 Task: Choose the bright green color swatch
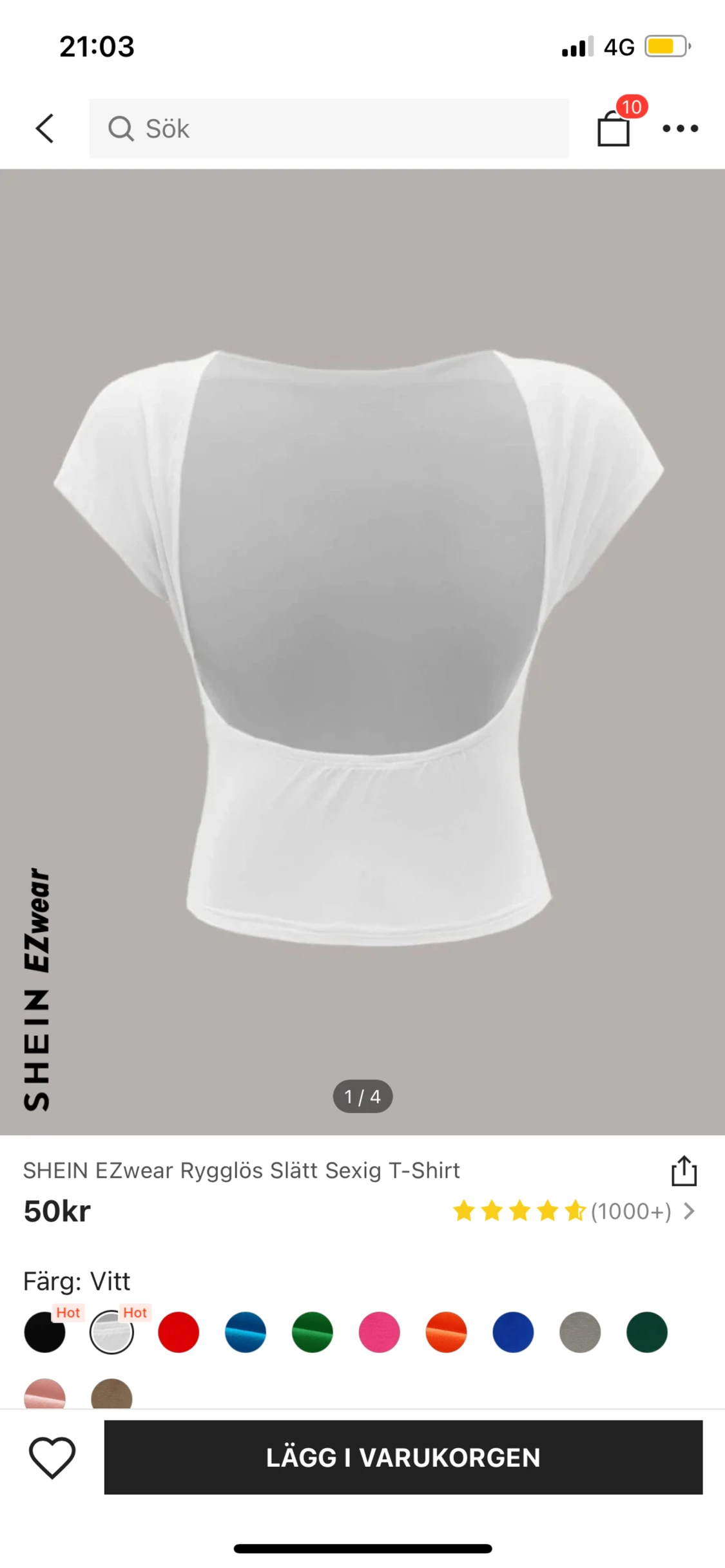point(313,1332)
